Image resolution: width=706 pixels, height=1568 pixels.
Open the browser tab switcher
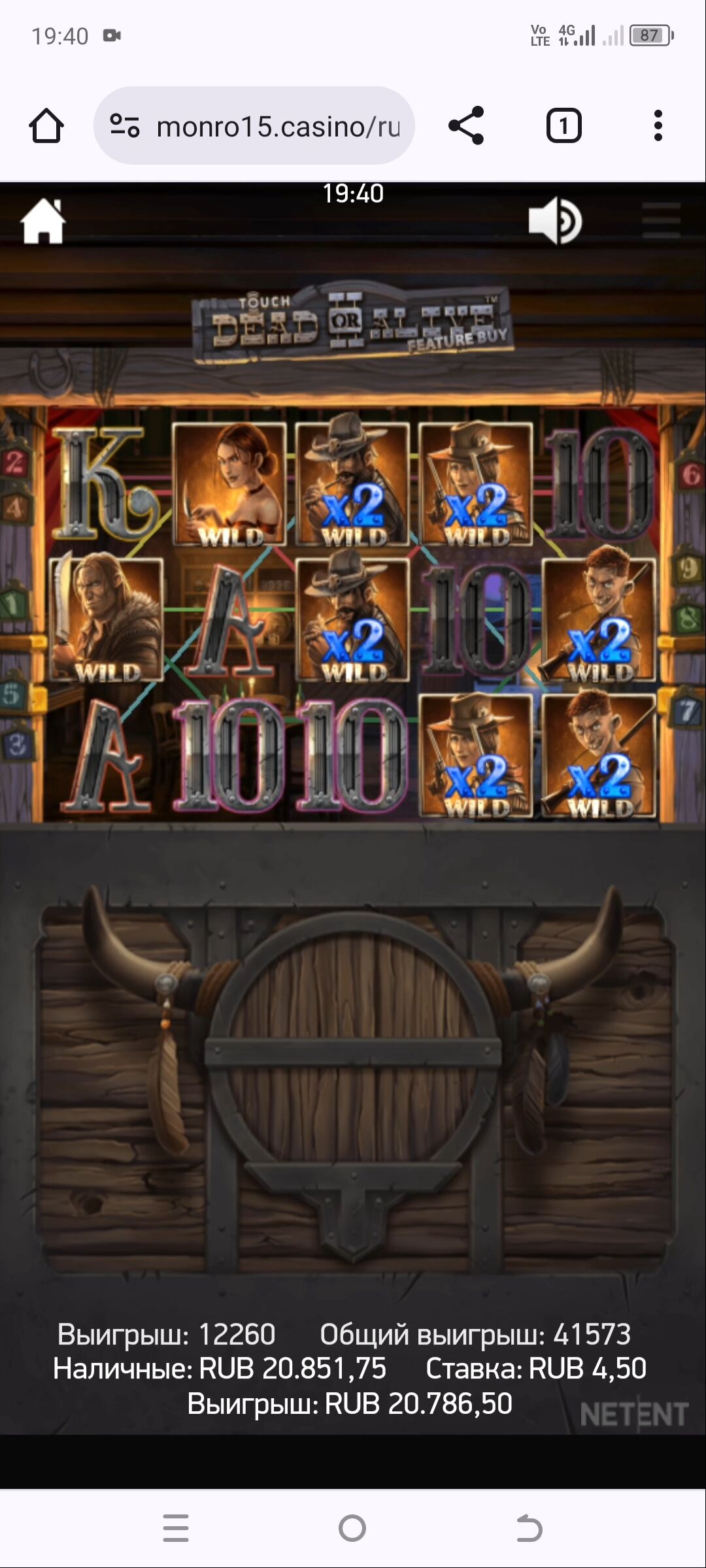[563, 125]
